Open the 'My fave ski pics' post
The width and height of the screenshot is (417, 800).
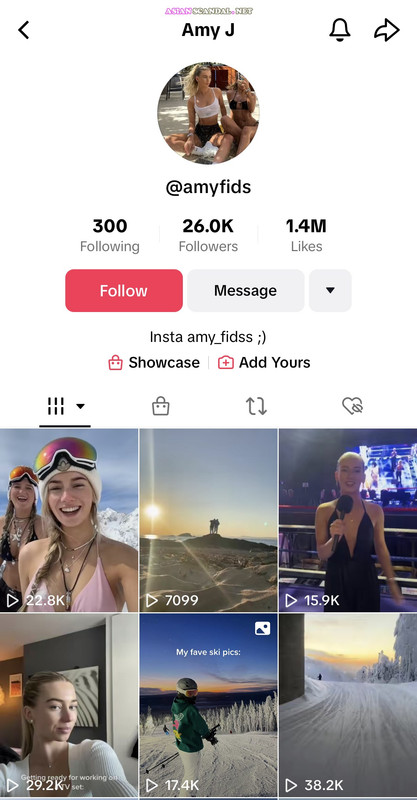pyautogui.click(x=208, y=705)
